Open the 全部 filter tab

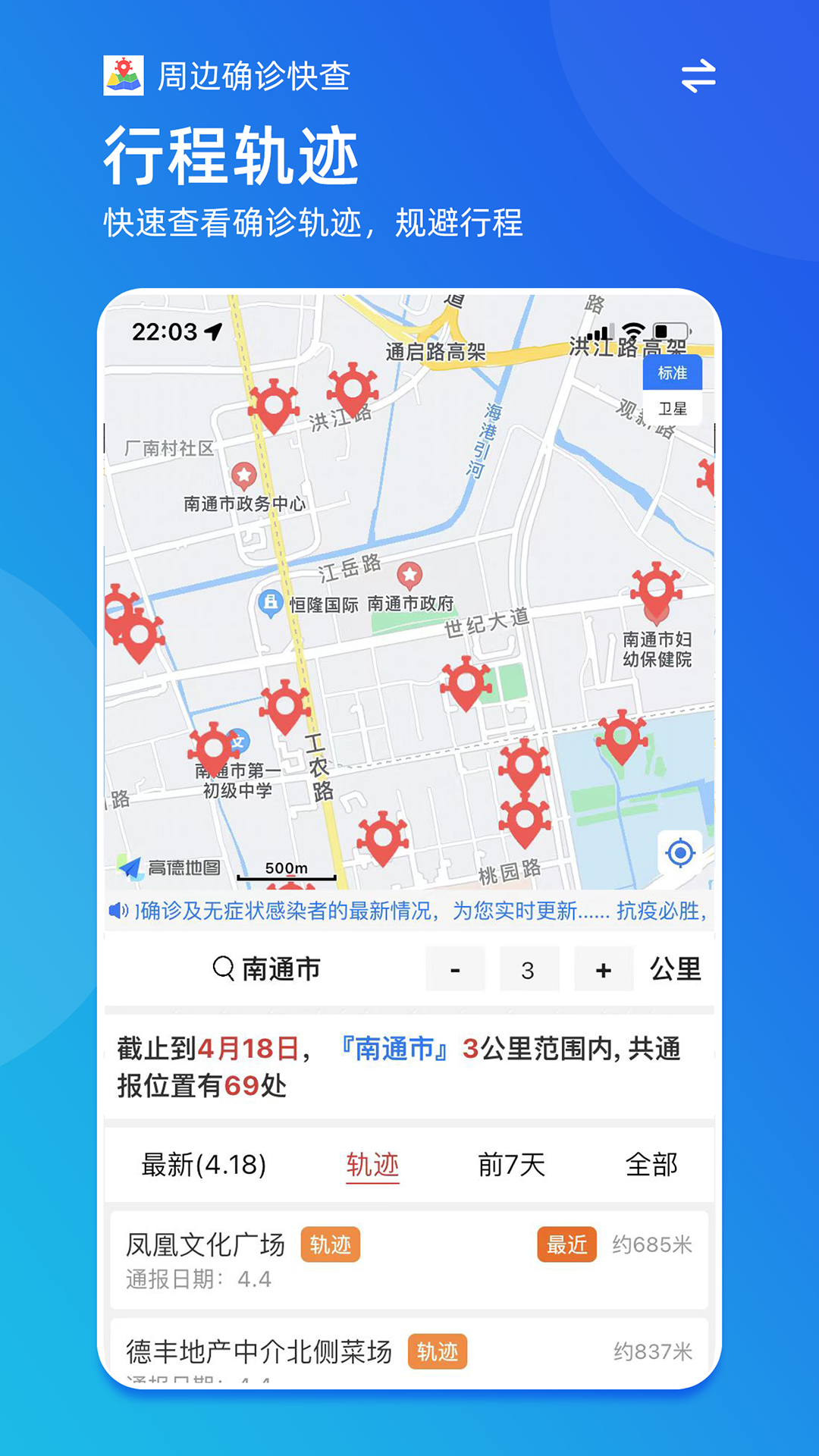click(x=652, y=1166)
